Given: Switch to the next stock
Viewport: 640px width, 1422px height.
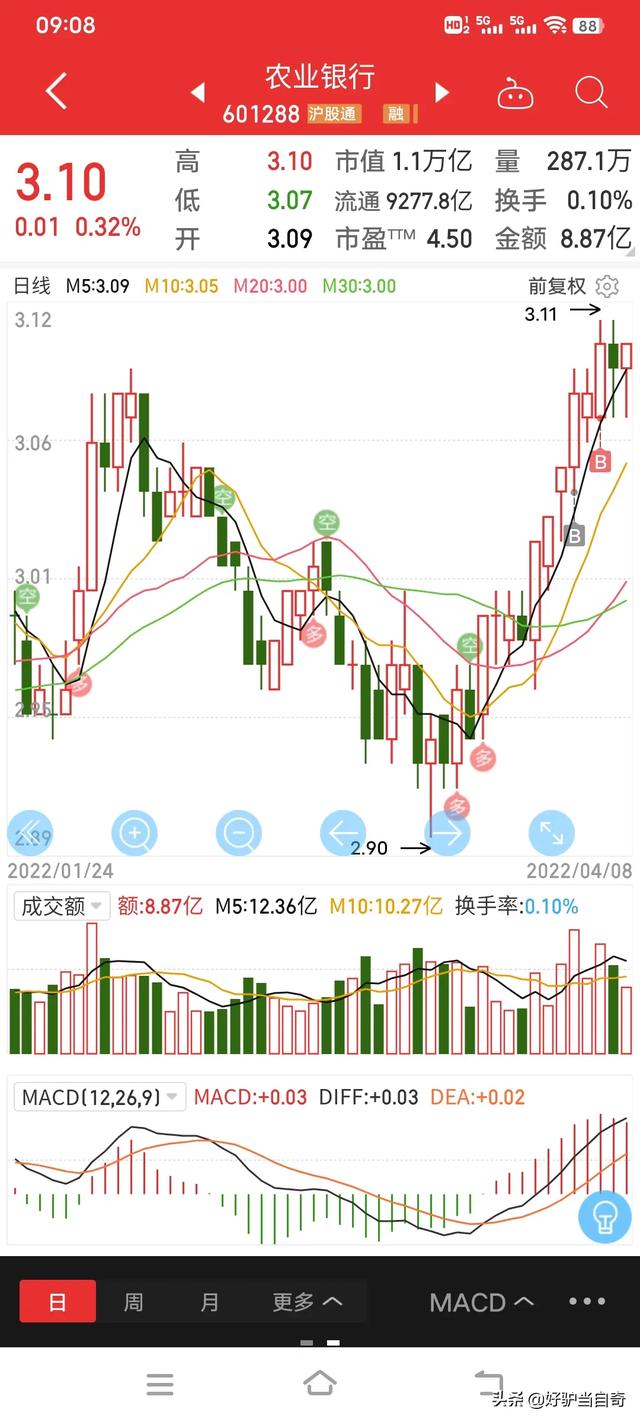Looking at the screenshot, I should [x=442, y=93].
